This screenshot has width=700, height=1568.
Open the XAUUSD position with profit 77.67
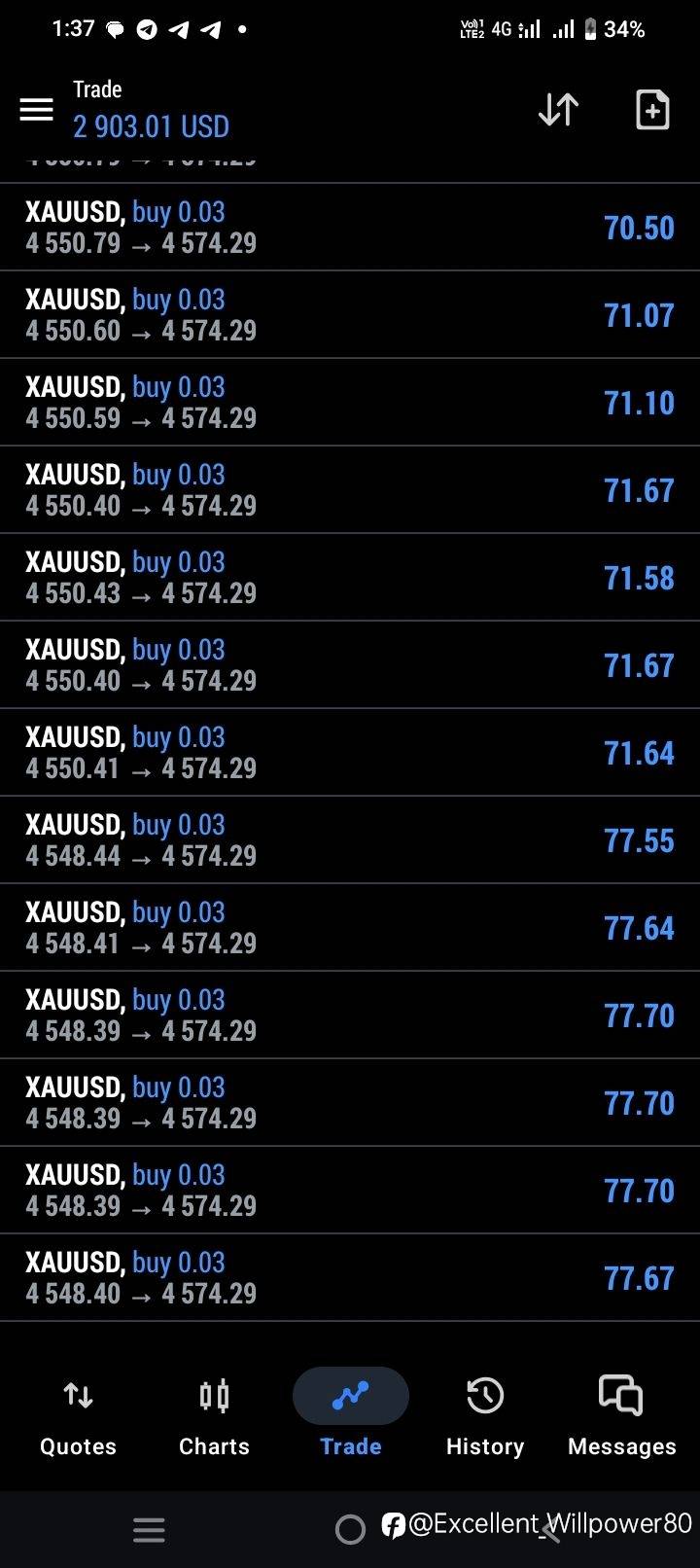click(x=350, y=1278)
